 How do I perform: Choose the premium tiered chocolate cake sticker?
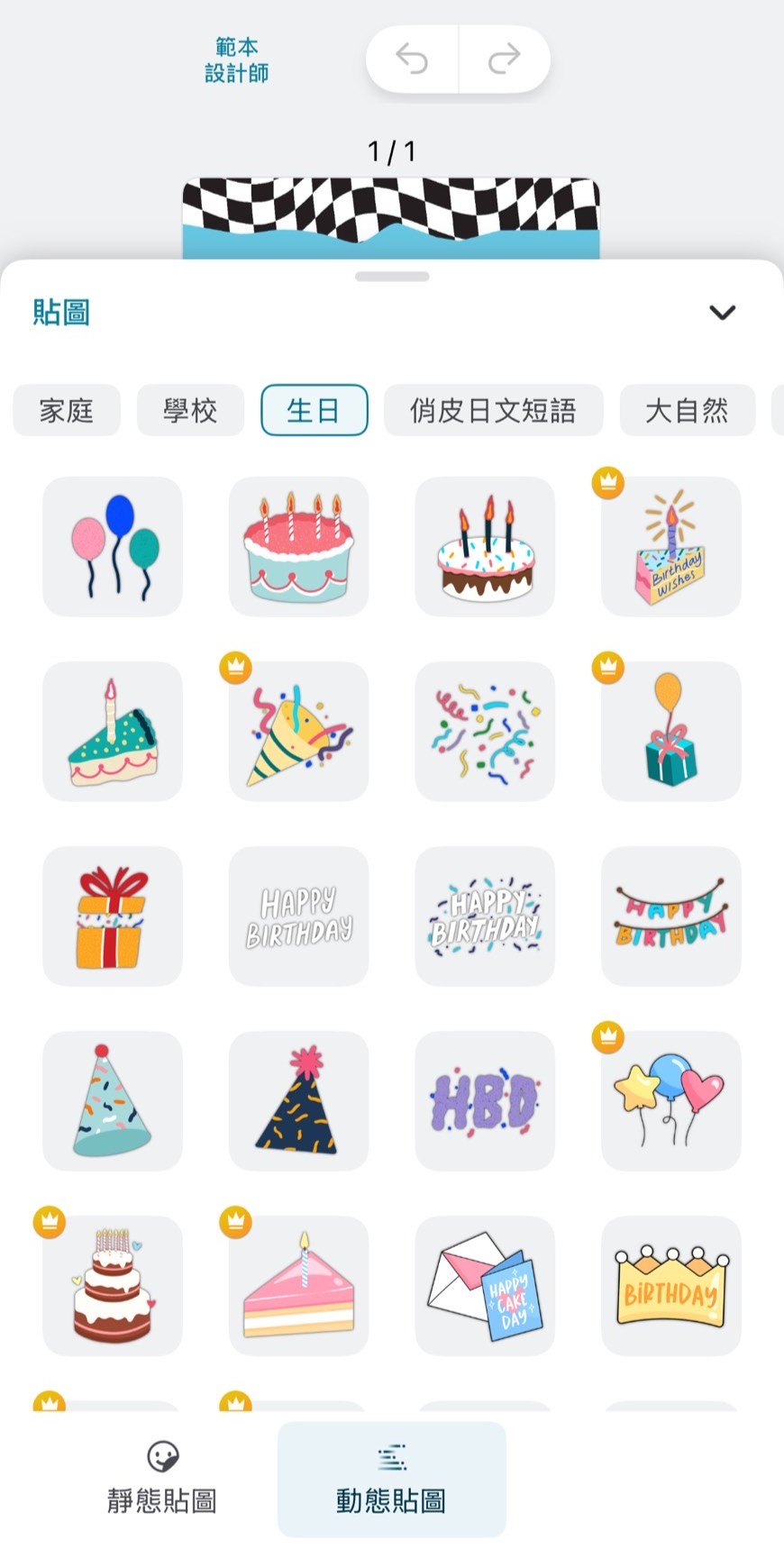tap(112, 1286)
